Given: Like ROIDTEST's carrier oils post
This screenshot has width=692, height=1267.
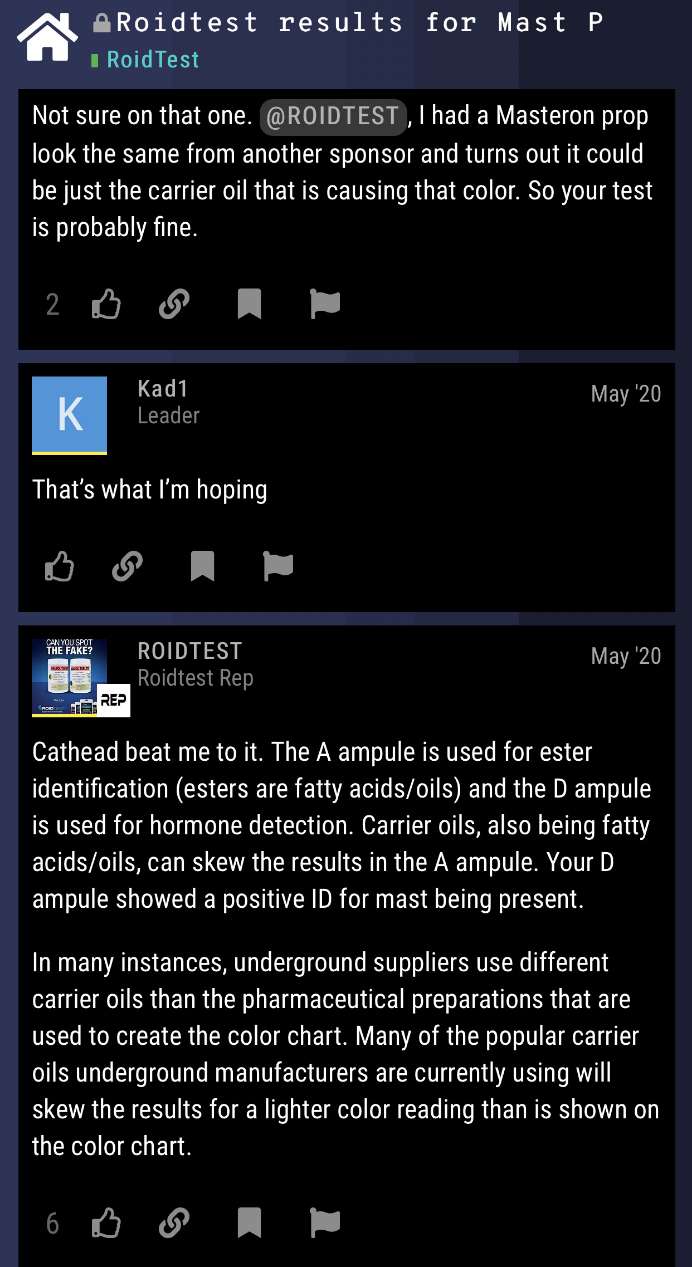Looking at the screenshot, I should [x=106, y=1222].
